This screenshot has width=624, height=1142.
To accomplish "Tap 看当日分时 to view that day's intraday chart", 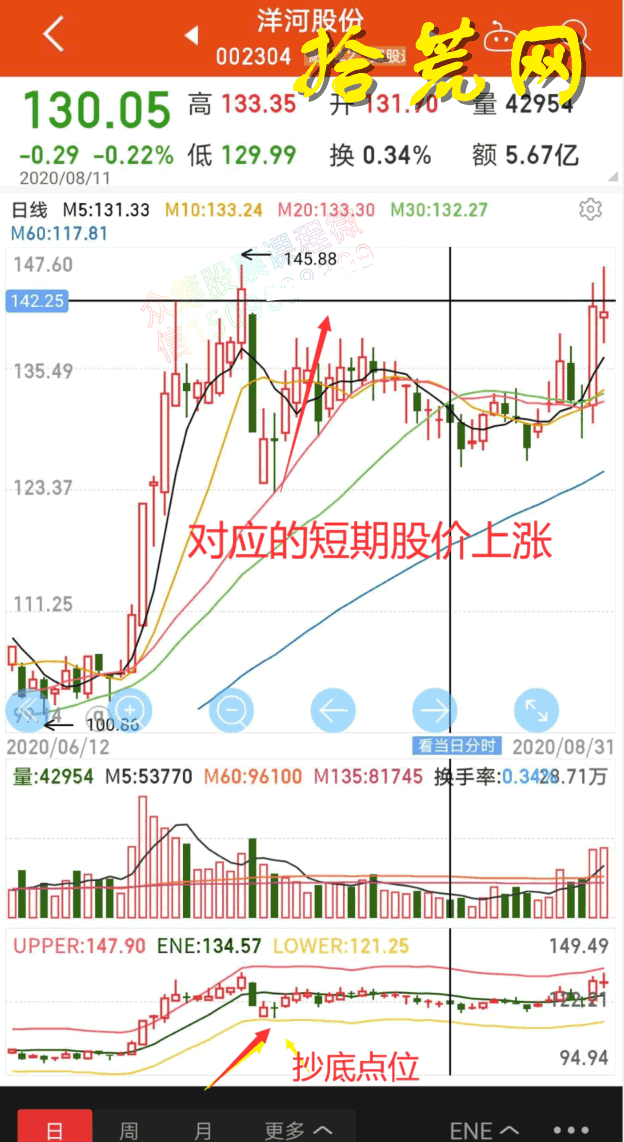I will (x=457, y=746).
